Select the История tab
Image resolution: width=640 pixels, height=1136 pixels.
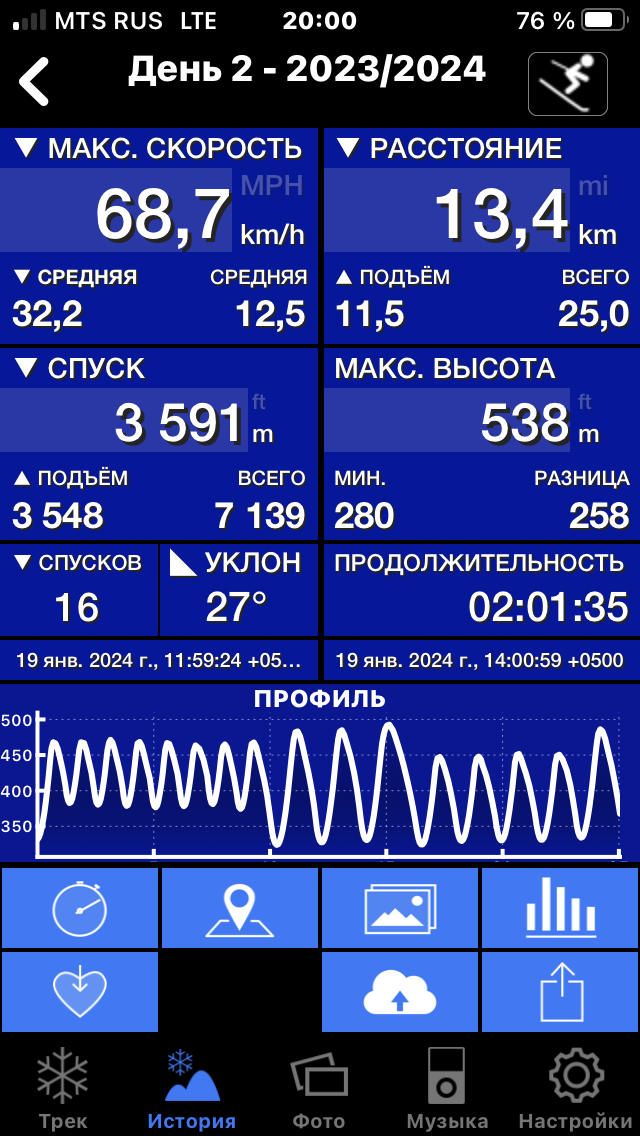click(x=192, y=1087)
